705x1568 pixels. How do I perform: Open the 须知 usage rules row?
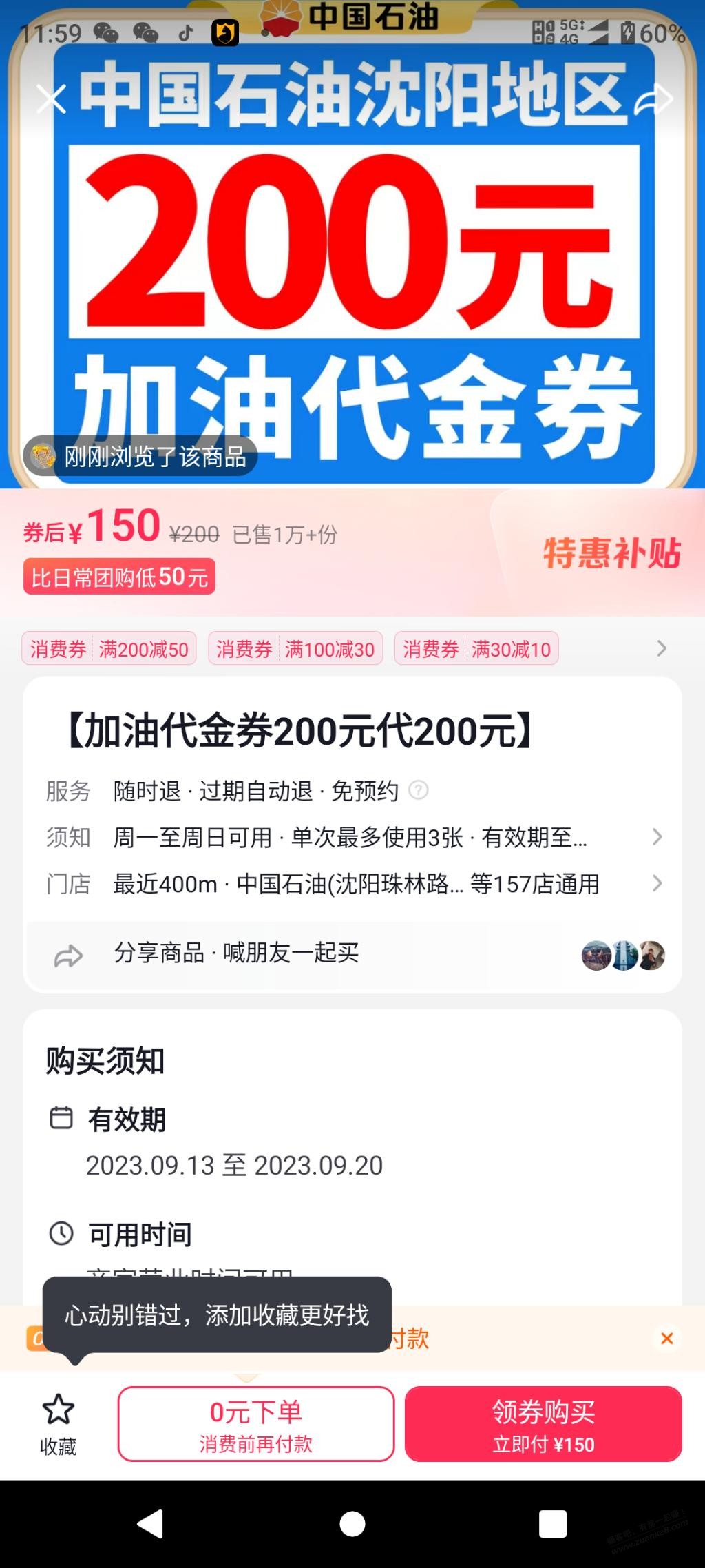(352, 837)
